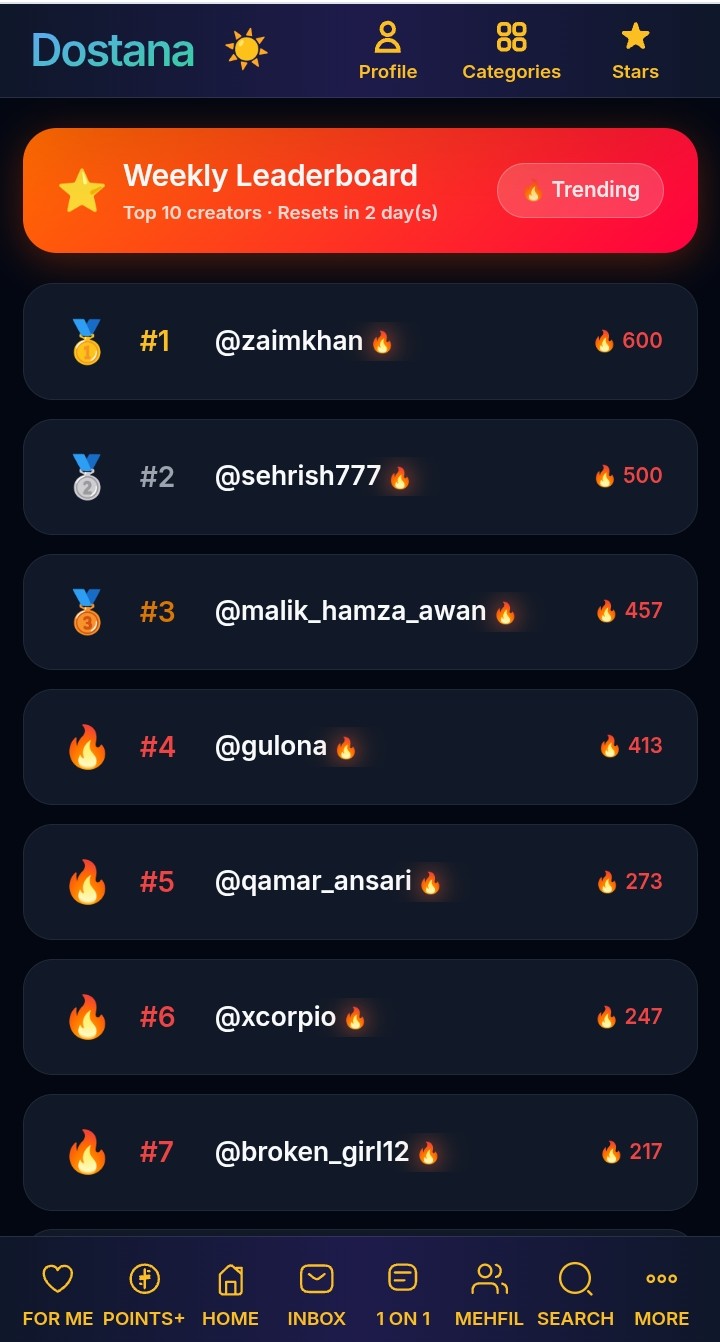The width and height of the screenshot is (720, 1342).
Task: Toggle the sun theme icon
Action: coord(246,49)
